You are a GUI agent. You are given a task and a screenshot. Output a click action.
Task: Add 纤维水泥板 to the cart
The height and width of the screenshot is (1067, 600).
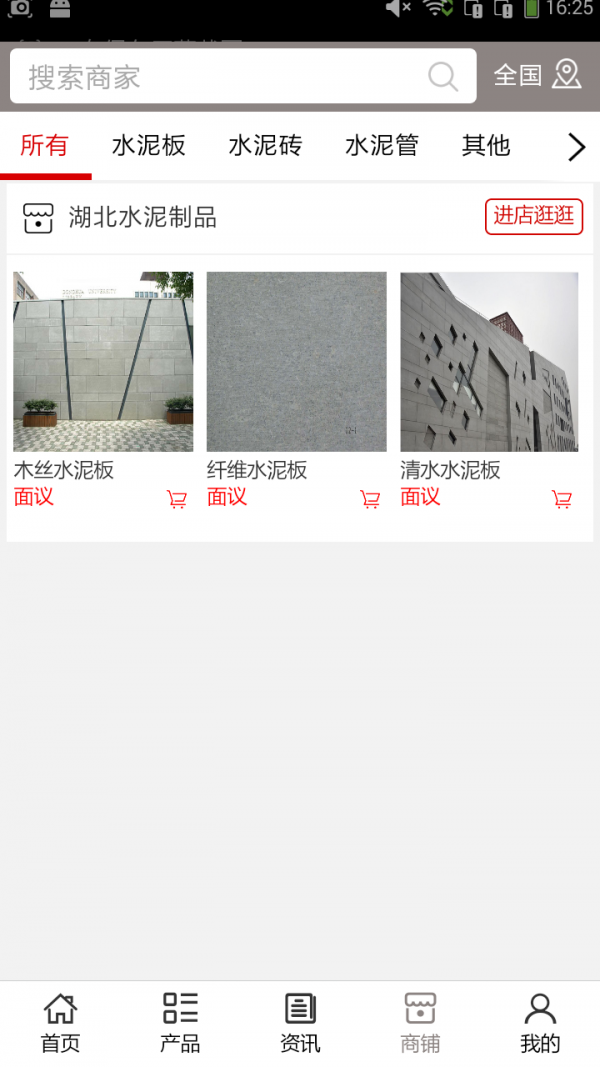pos(370,499)
